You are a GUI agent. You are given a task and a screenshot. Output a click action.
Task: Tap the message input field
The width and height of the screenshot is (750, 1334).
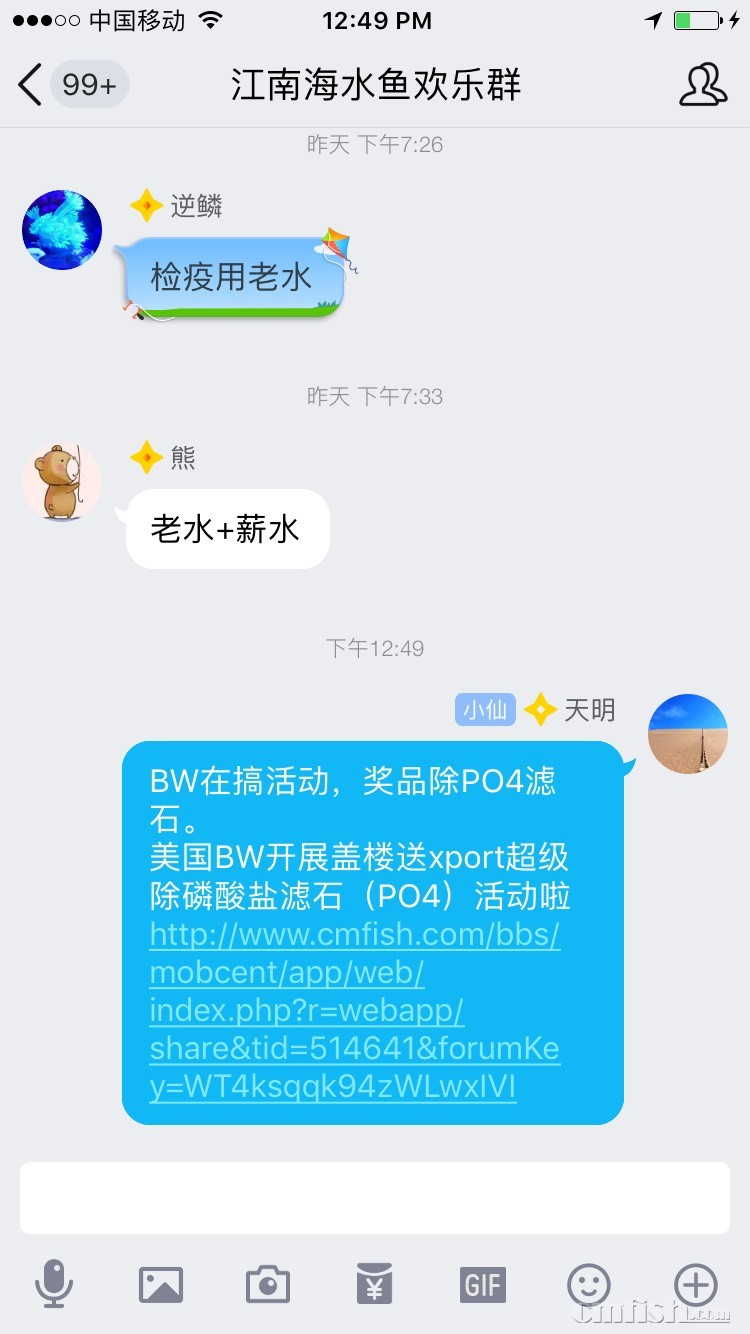(374, 1197)
